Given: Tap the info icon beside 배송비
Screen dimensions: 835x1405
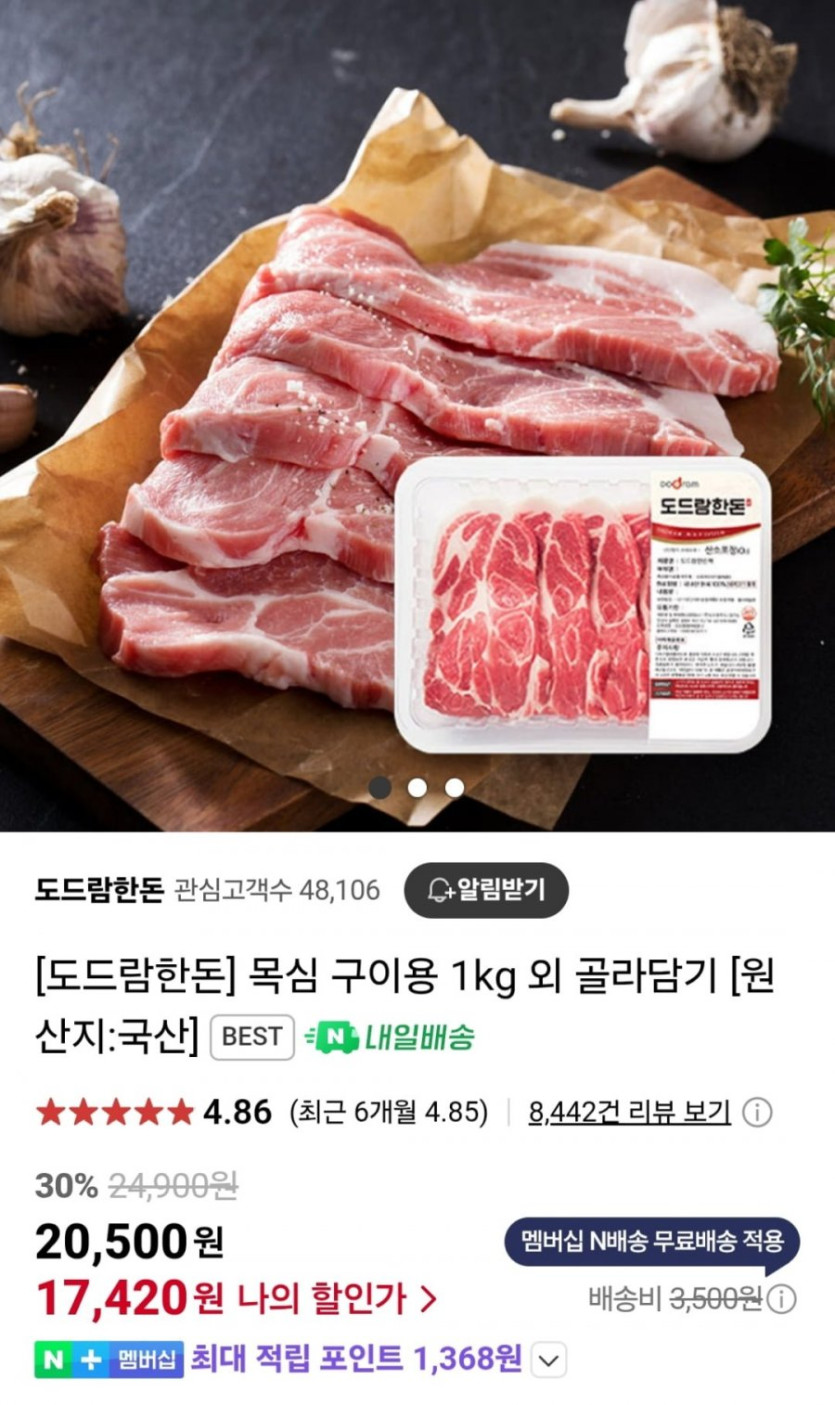Looking at the screenshot, I should pyautogui.click(x=781, y=1299).
